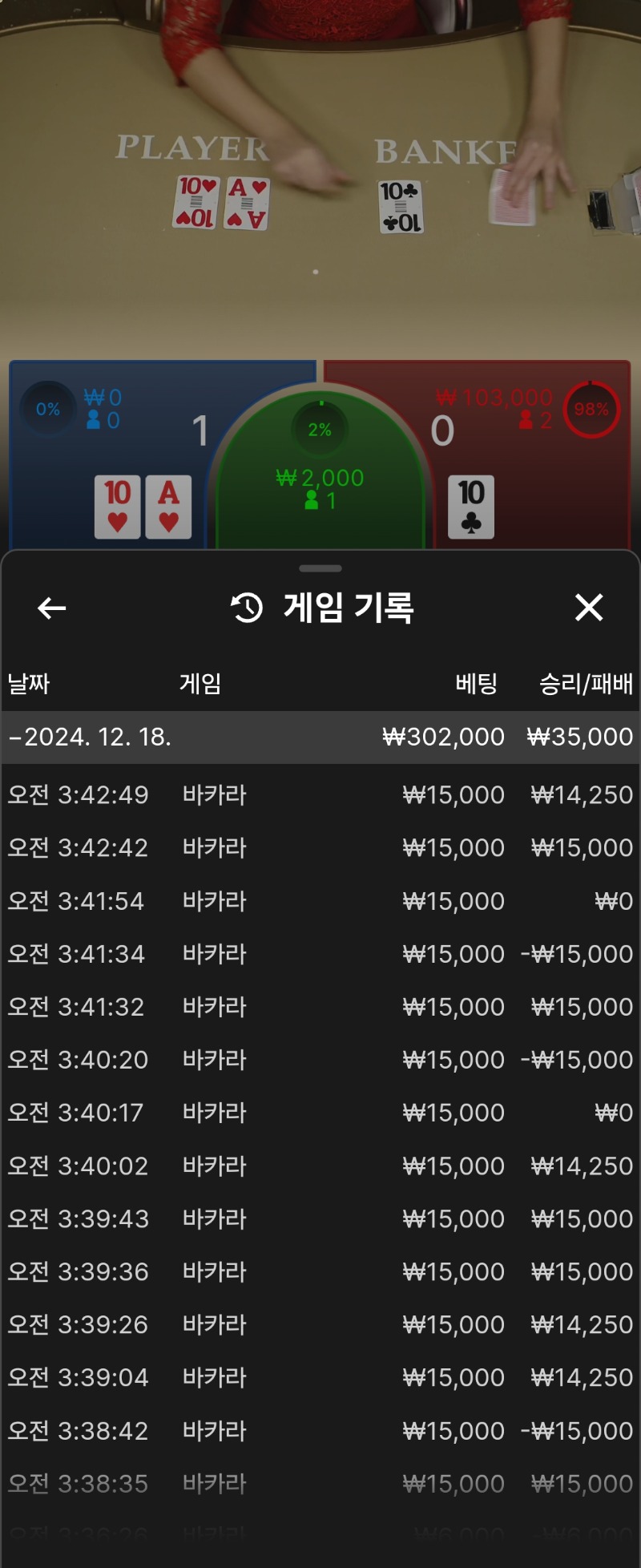Open the baccarat record at 오전 3:42:42
This screenshot has width=641, height=1568.
coord(320,848)
